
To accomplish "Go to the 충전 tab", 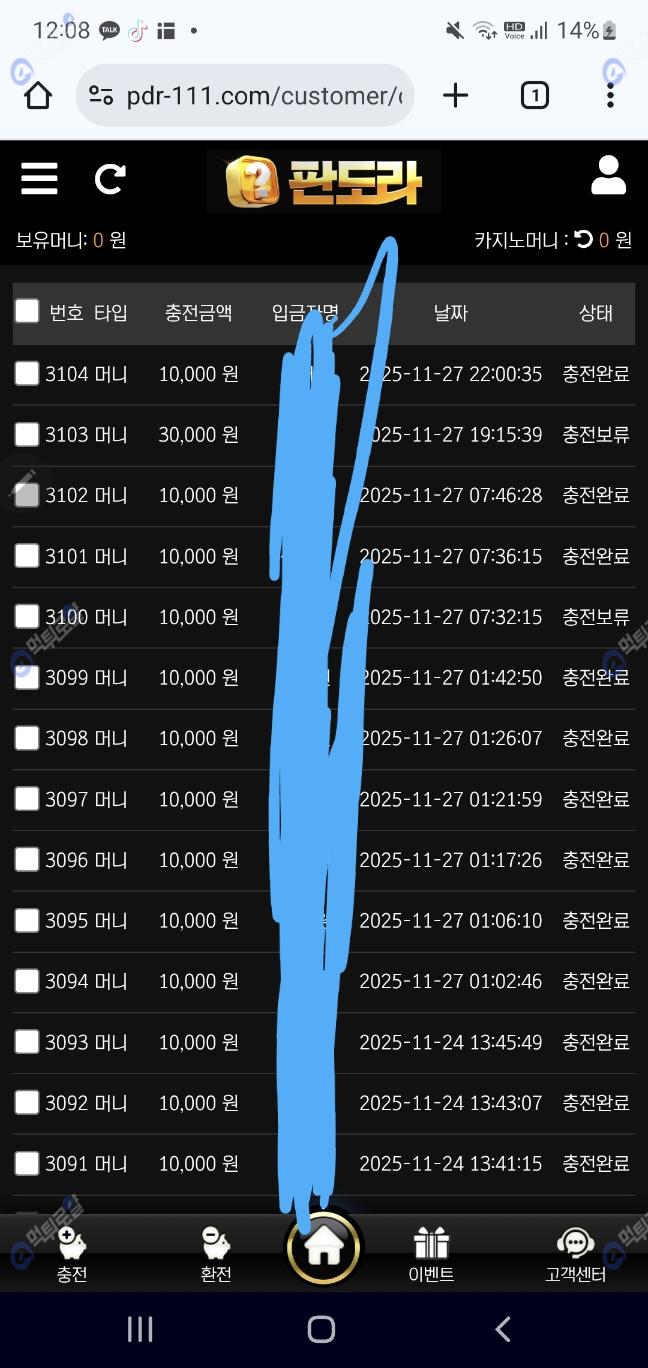I will pyautogui.click(x=71, y=1254).
